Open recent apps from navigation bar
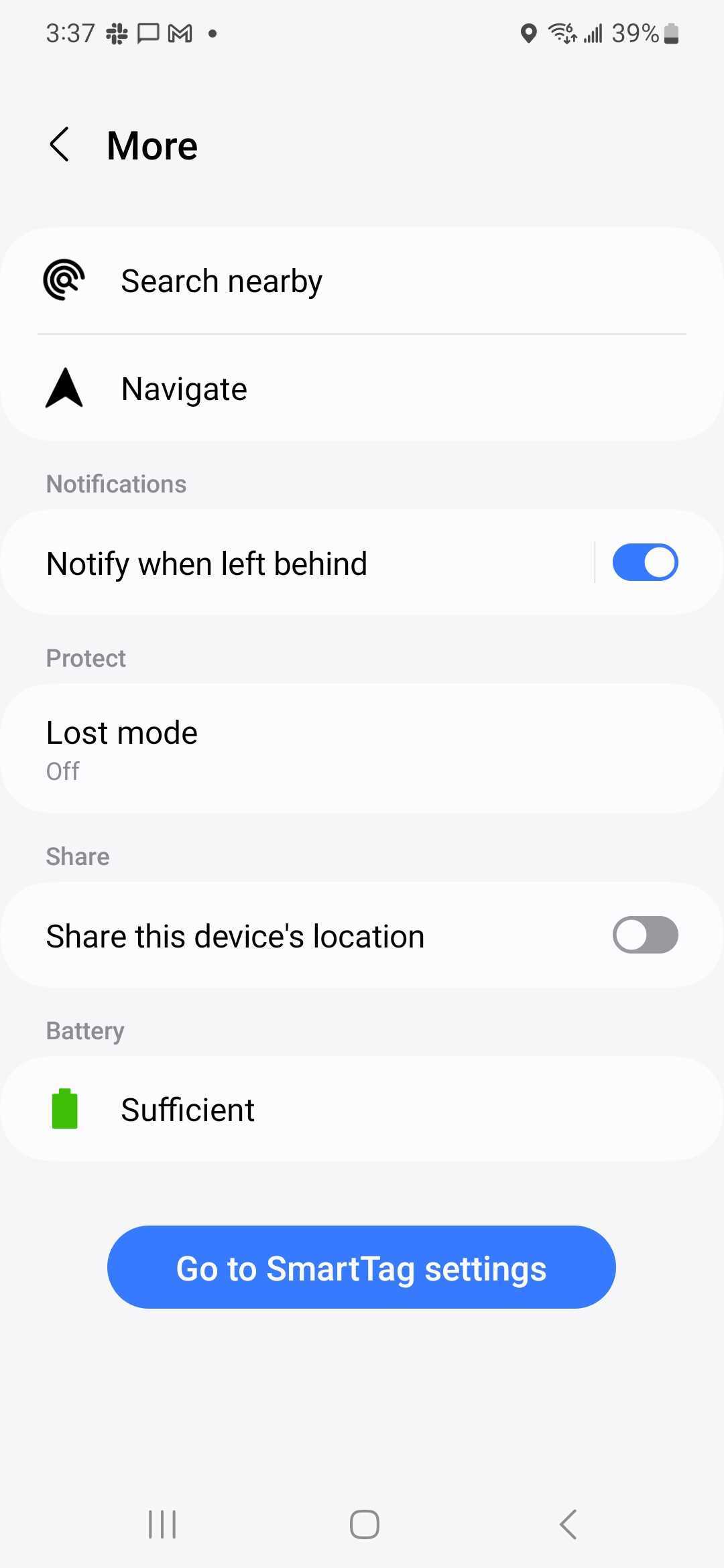Image resolution: width=724 pixels, height=1568 pixels. (162, 1524)
